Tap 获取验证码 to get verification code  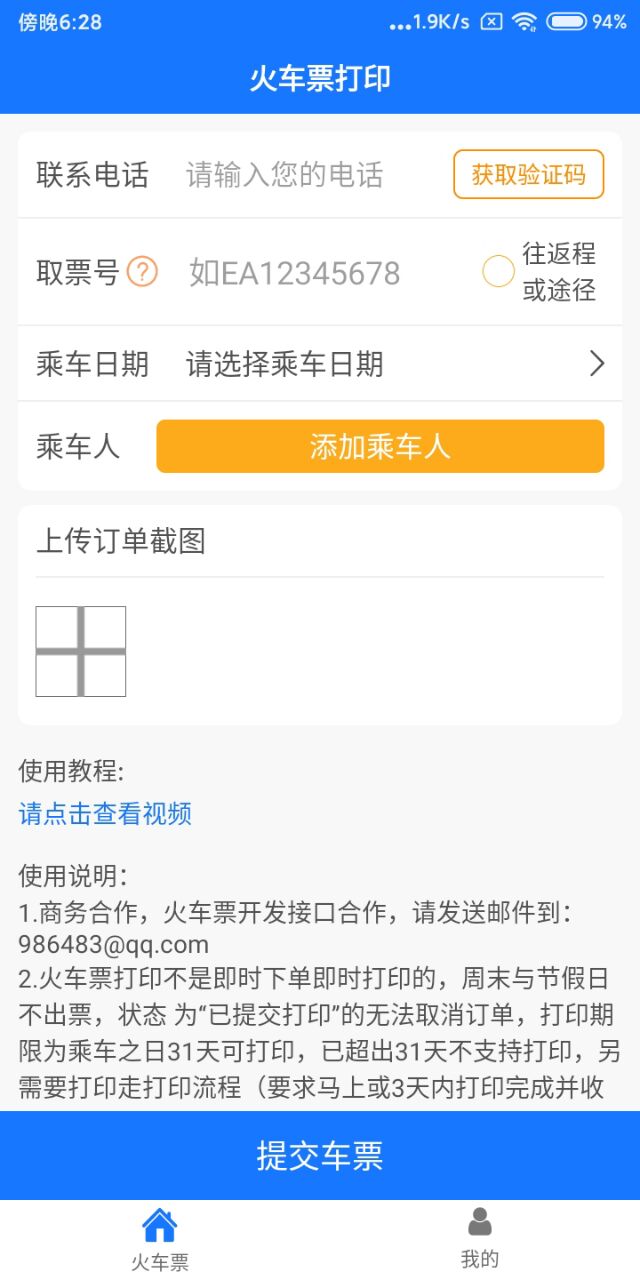[528, 175]
